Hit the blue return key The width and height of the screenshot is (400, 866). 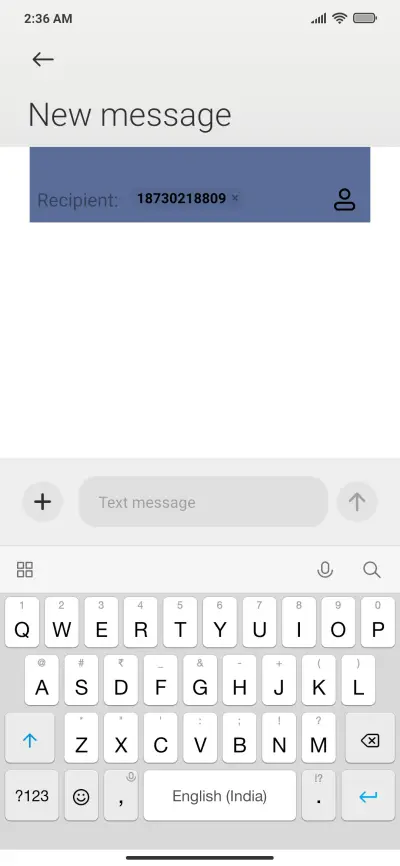[368, 796]
